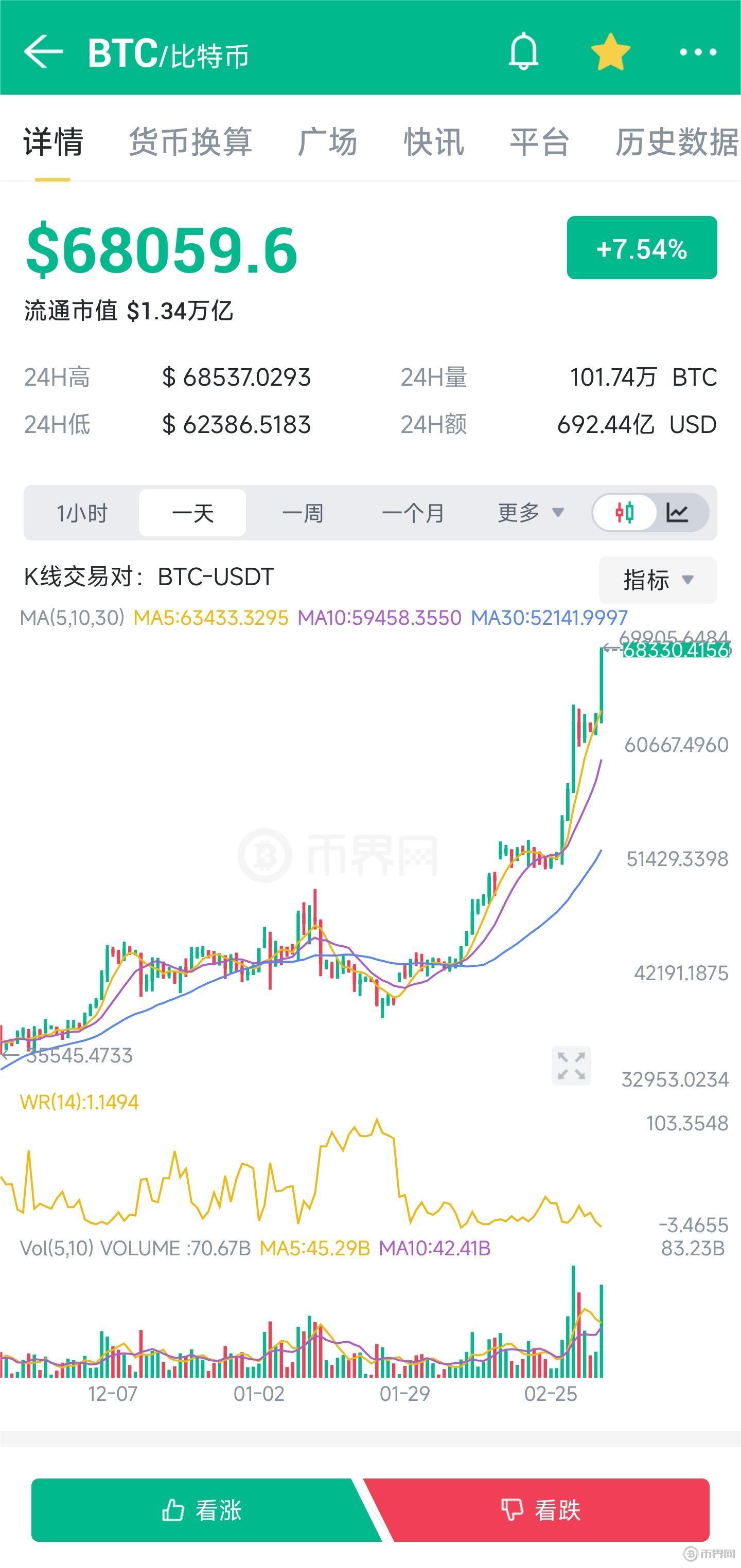Unfavorite BTC by tapping the star
Screen dimensions: 741x1568
(611, 52)
